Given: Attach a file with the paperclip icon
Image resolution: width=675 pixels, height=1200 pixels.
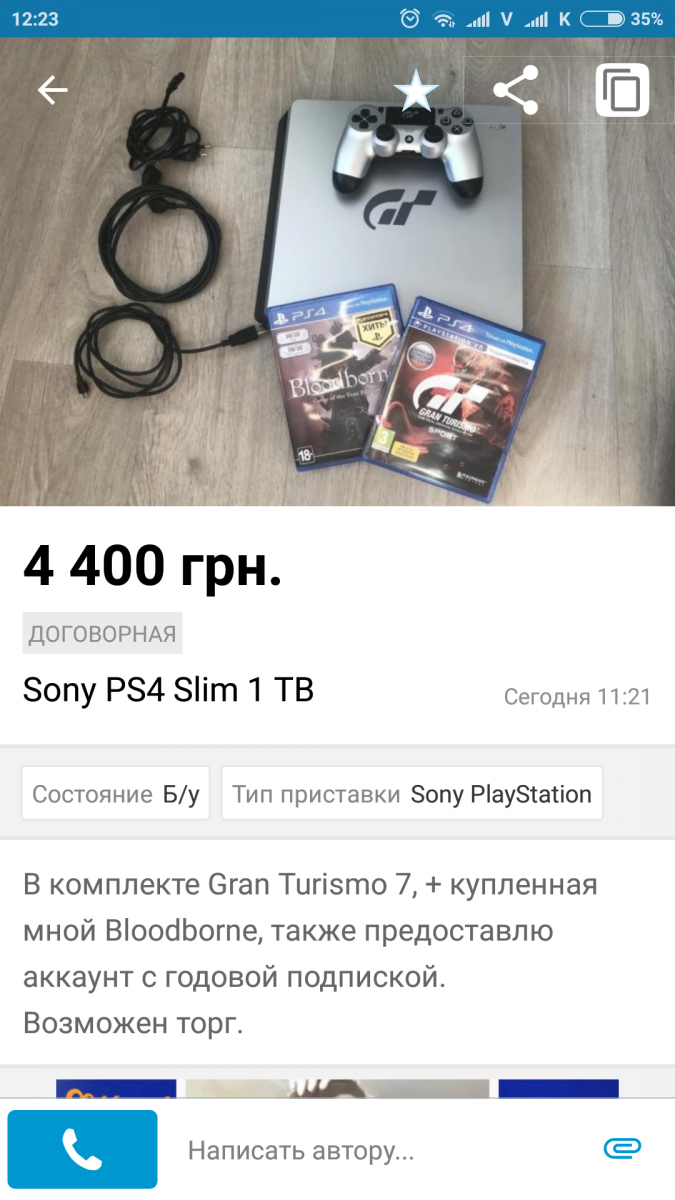Looking at the screenshot, I should [622, 1149].
